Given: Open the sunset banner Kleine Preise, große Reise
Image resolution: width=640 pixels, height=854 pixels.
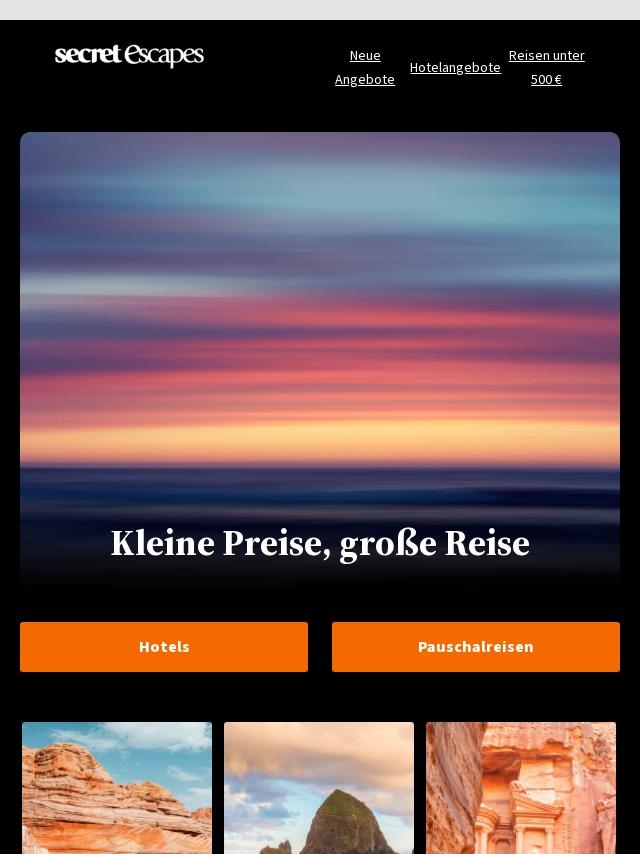Looking at the screenshot, I should point(320,360).
